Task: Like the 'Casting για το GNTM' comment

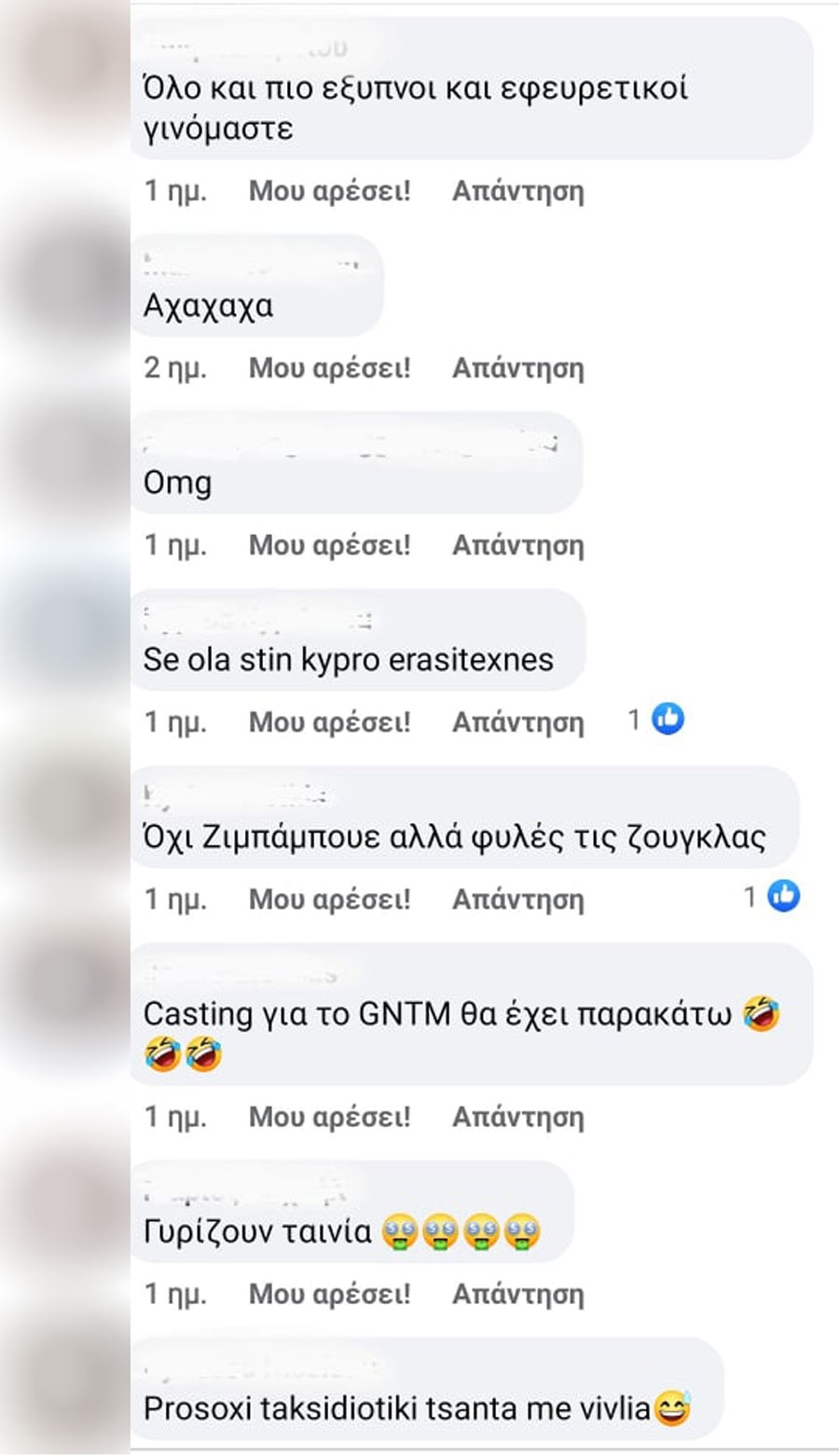Action: click(x=329, y=1117)
